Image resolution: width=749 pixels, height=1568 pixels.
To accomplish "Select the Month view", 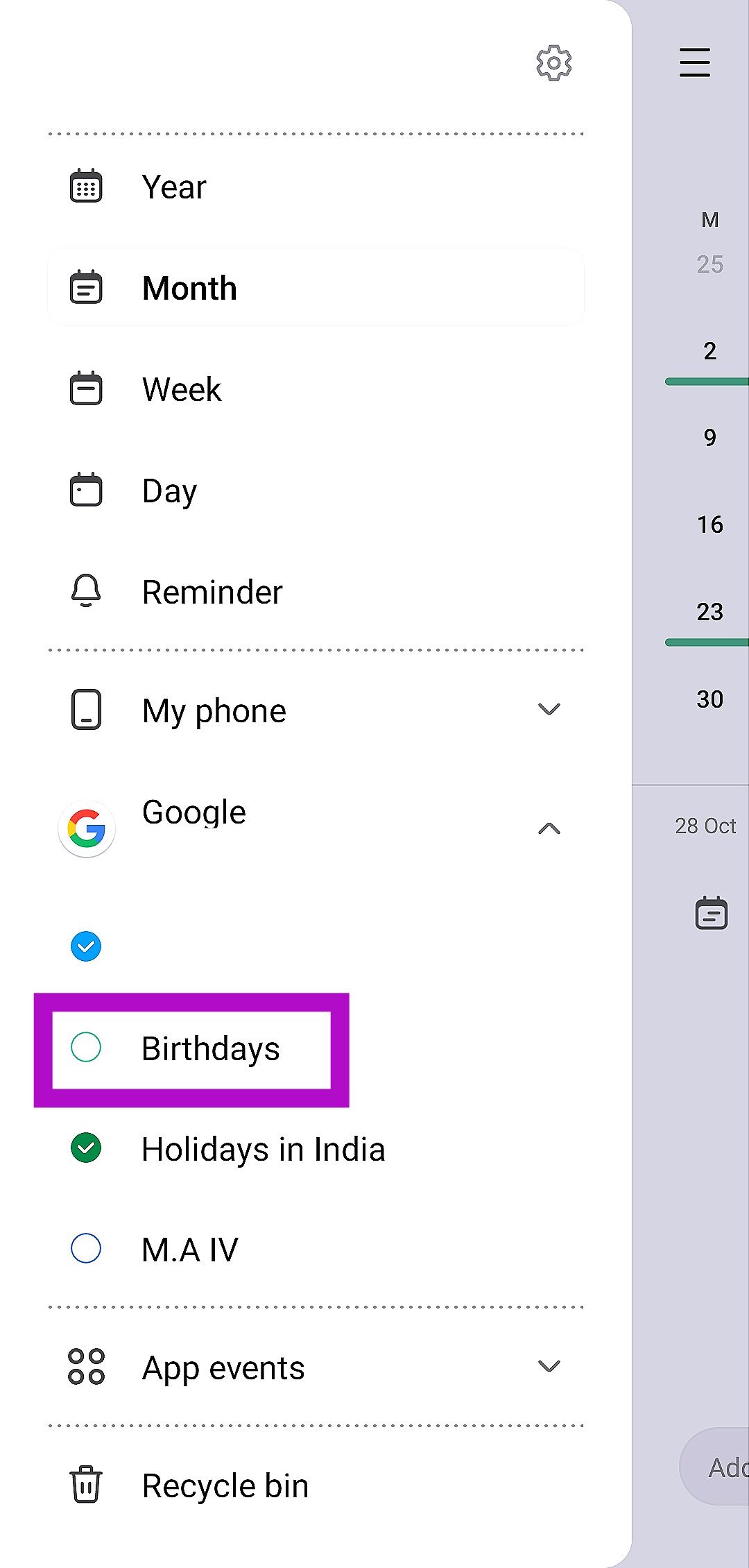I will coord(189,288).
